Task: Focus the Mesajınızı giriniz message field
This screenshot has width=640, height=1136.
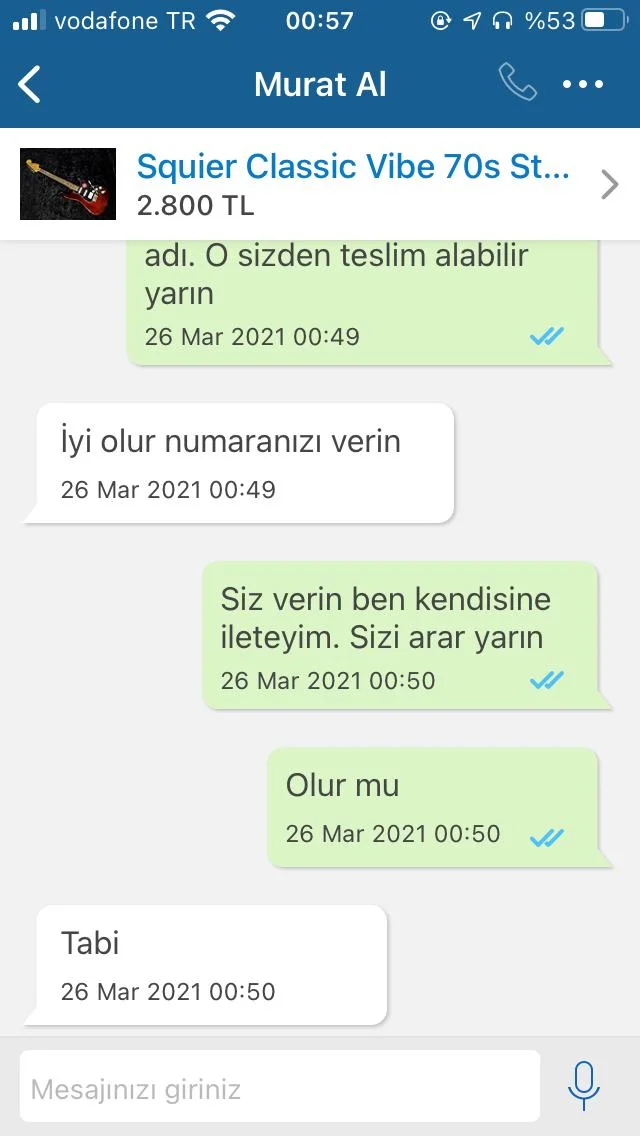Action: pyautogui.click(x=280, y=1087)
